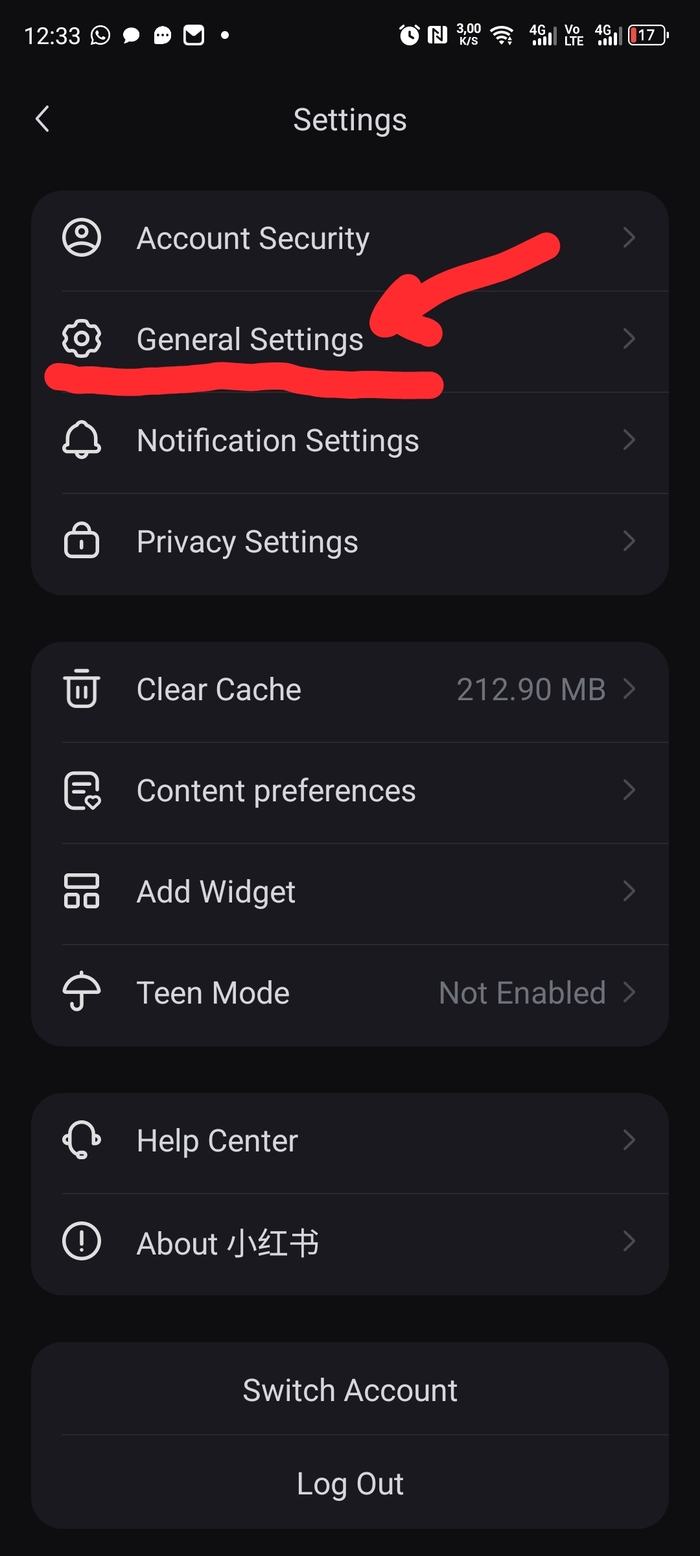This screenshot has height=1556, width=700.
Task: Open Privacy Settings
Action: (350, 542)
